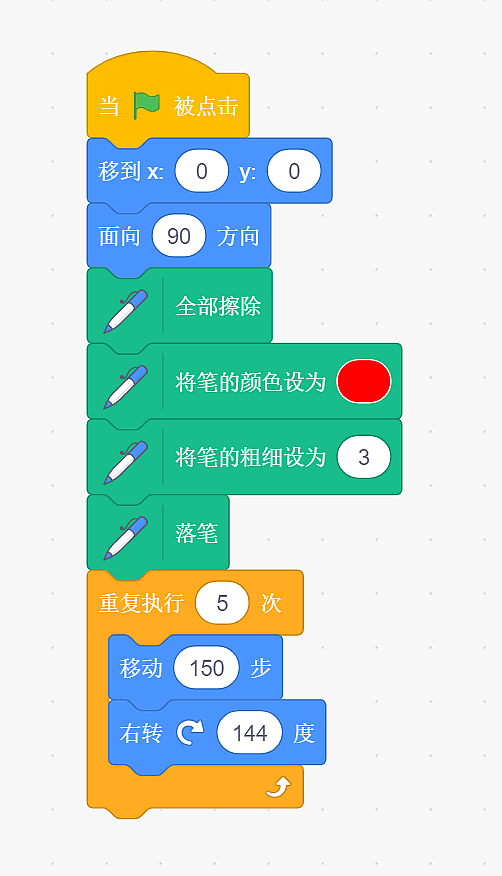Edit the x value in 移到 block

[x=202, y=171]
